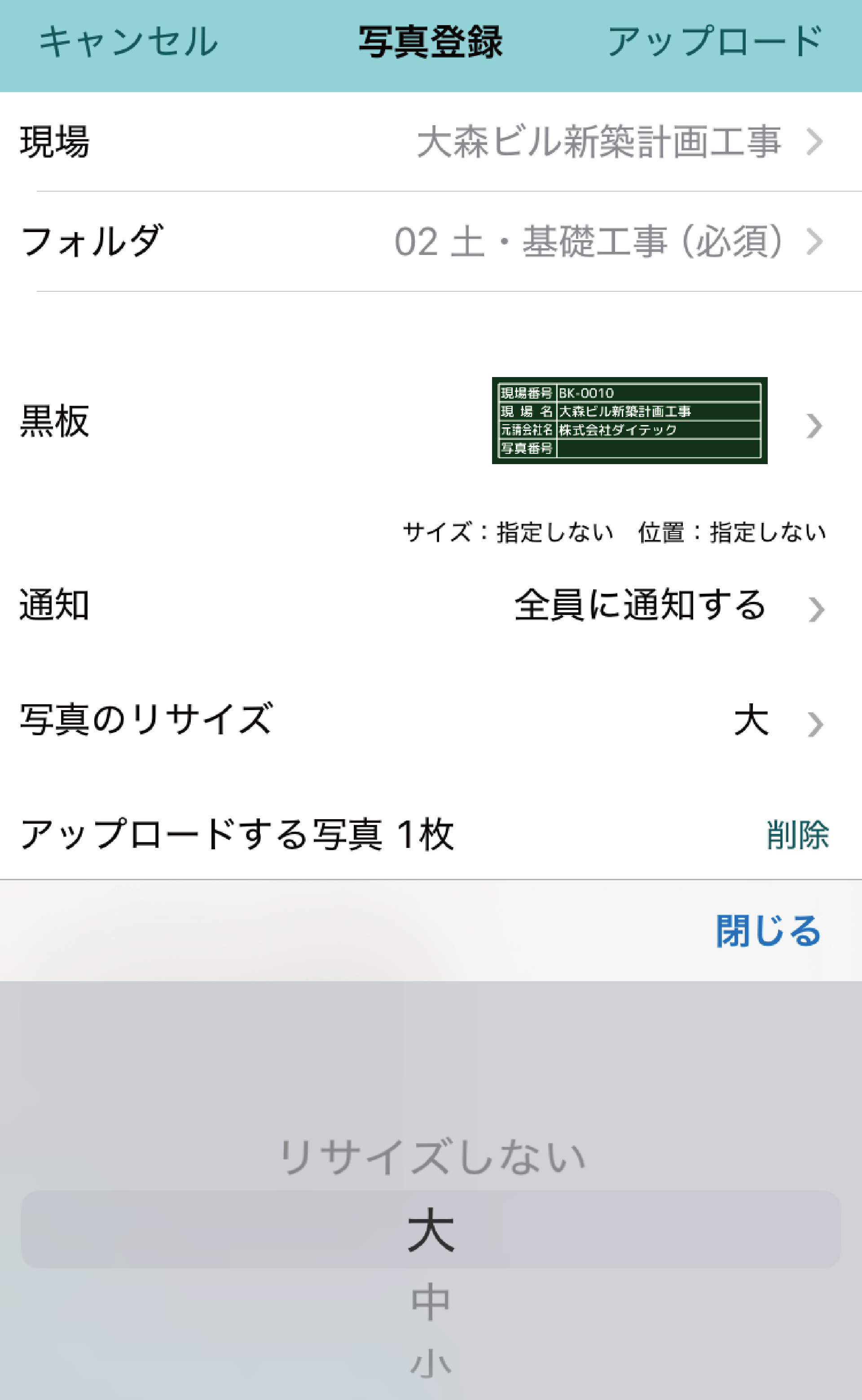Screen dimensions: 862x1400
Task: Open the フォルダ folder selection row
Action: pos(431,241)
